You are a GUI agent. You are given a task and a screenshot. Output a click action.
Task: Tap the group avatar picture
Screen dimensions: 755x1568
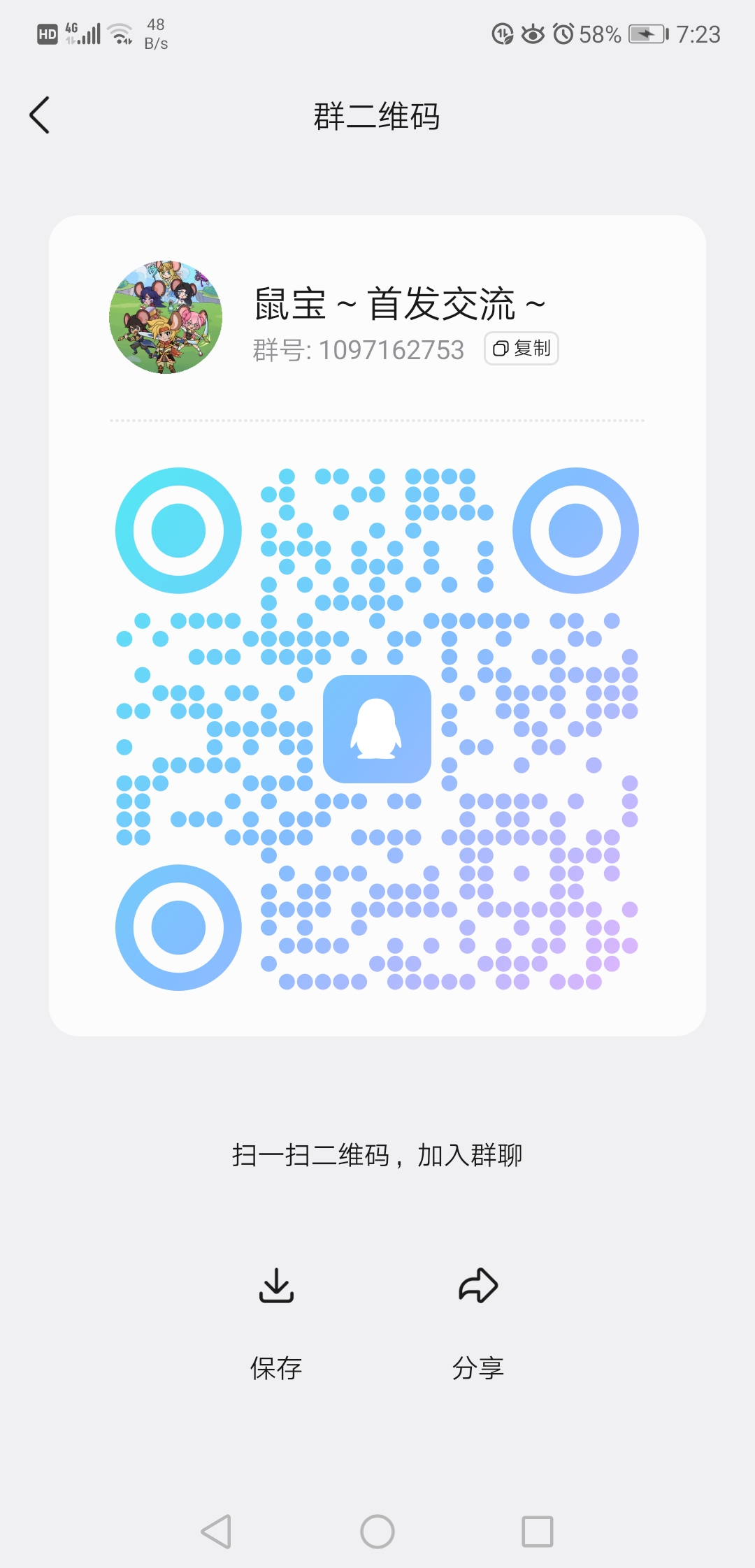(x=166, y=318)
